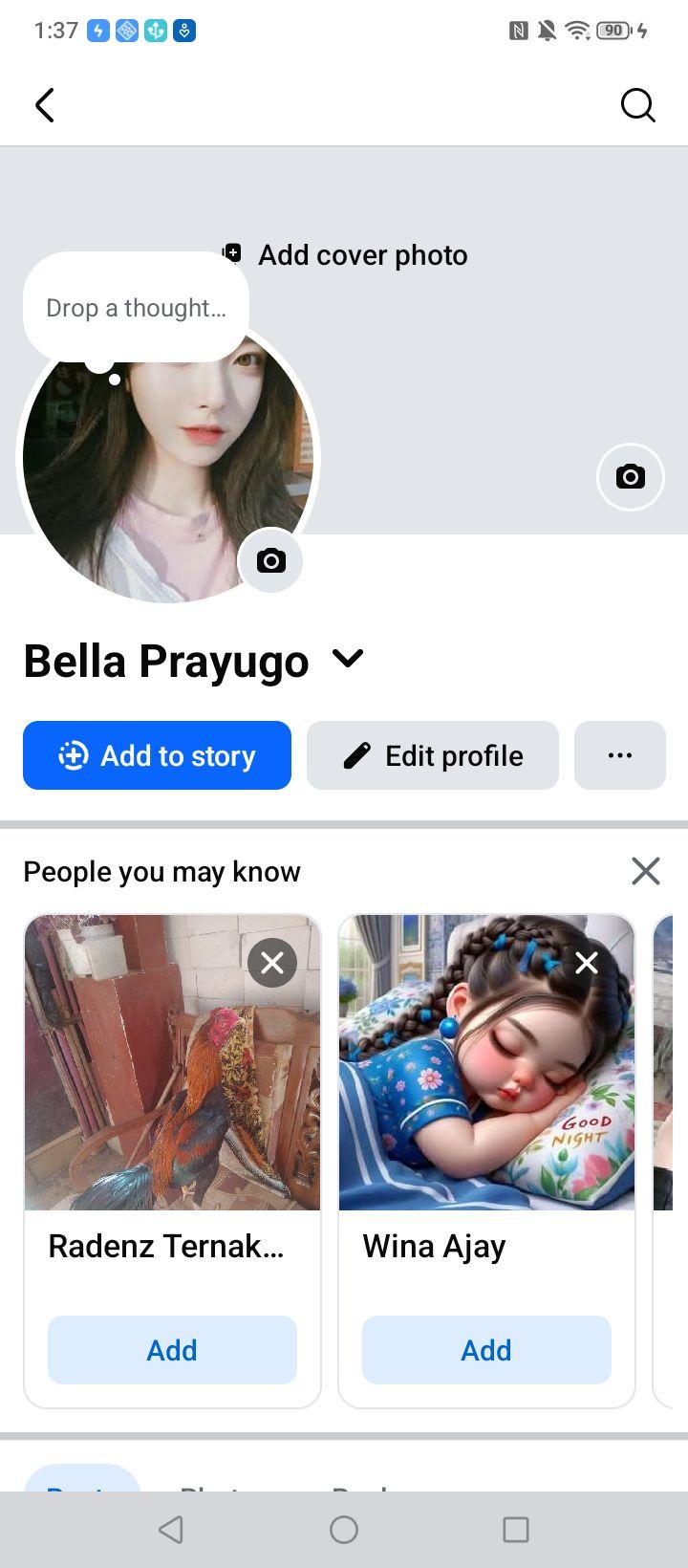The image size is (688, 1568).
Task: Tap the system home button
Action: [x=344, y=1530]
